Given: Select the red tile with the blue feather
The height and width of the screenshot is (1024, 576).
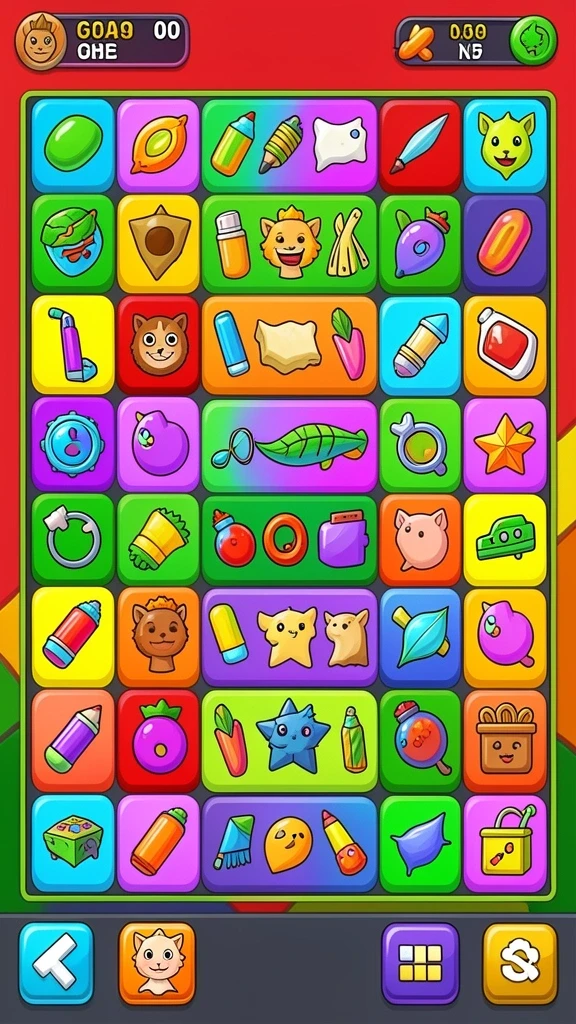Looking at the screenshot, I should click(420, 145).
